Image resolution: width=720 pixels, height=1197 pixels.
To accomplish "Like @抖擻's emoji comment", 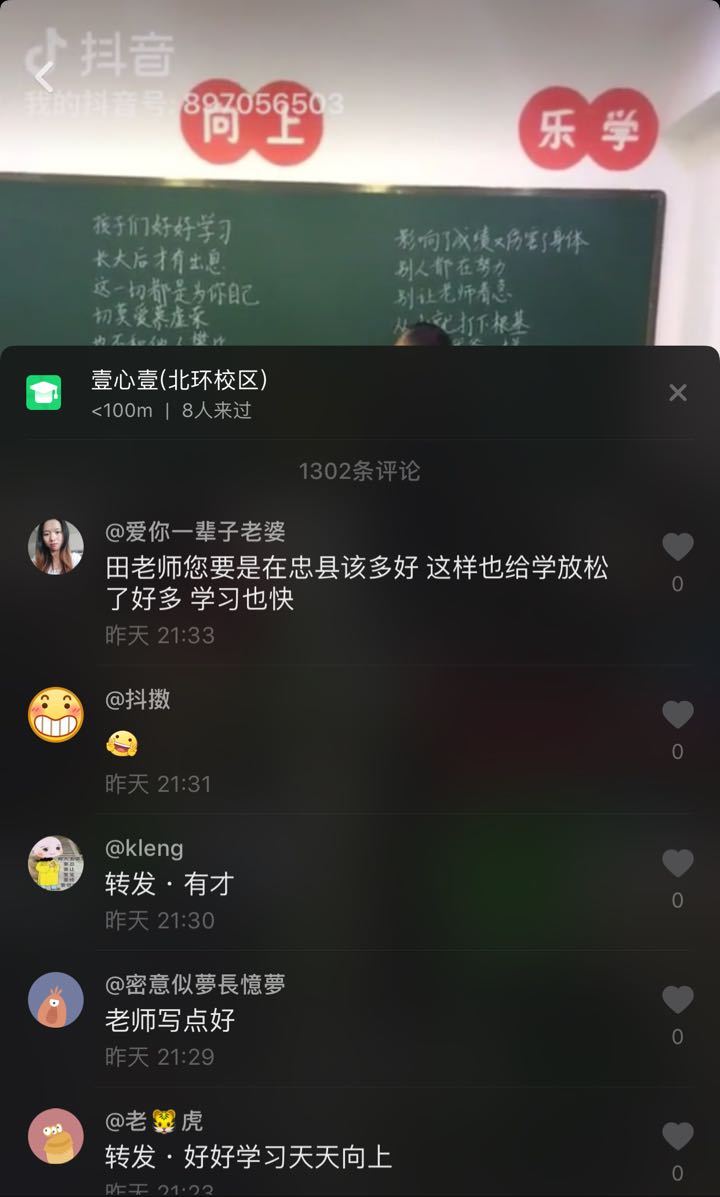I will pos(678,714).
